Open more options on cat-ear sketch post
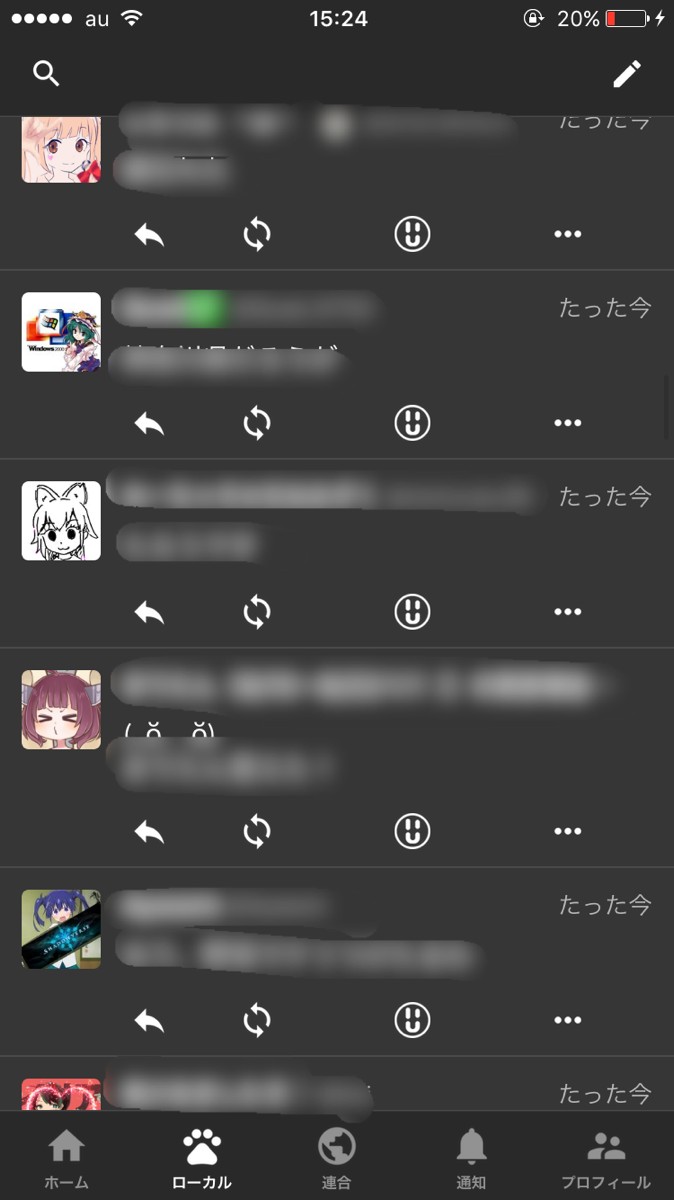674x1200 pixels. [x=567, y=612]
